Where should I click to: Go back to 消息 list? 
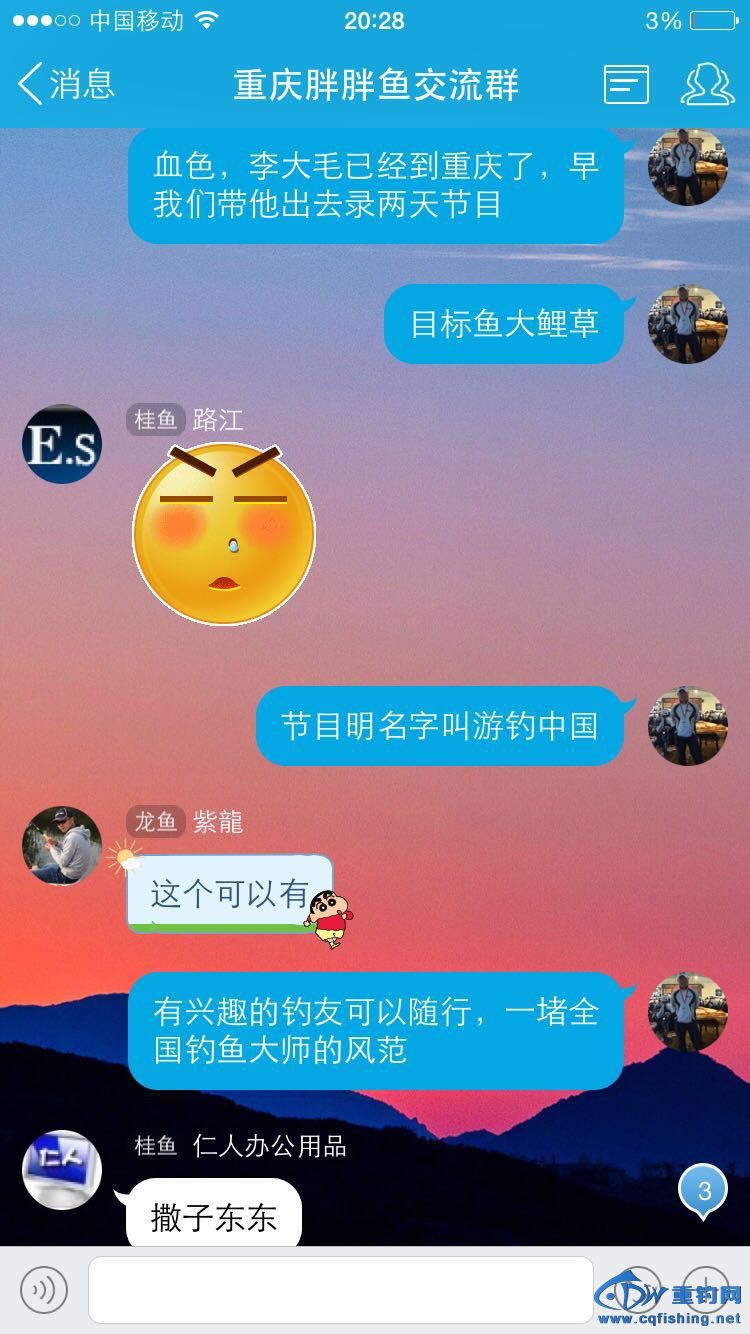point(66,84)
